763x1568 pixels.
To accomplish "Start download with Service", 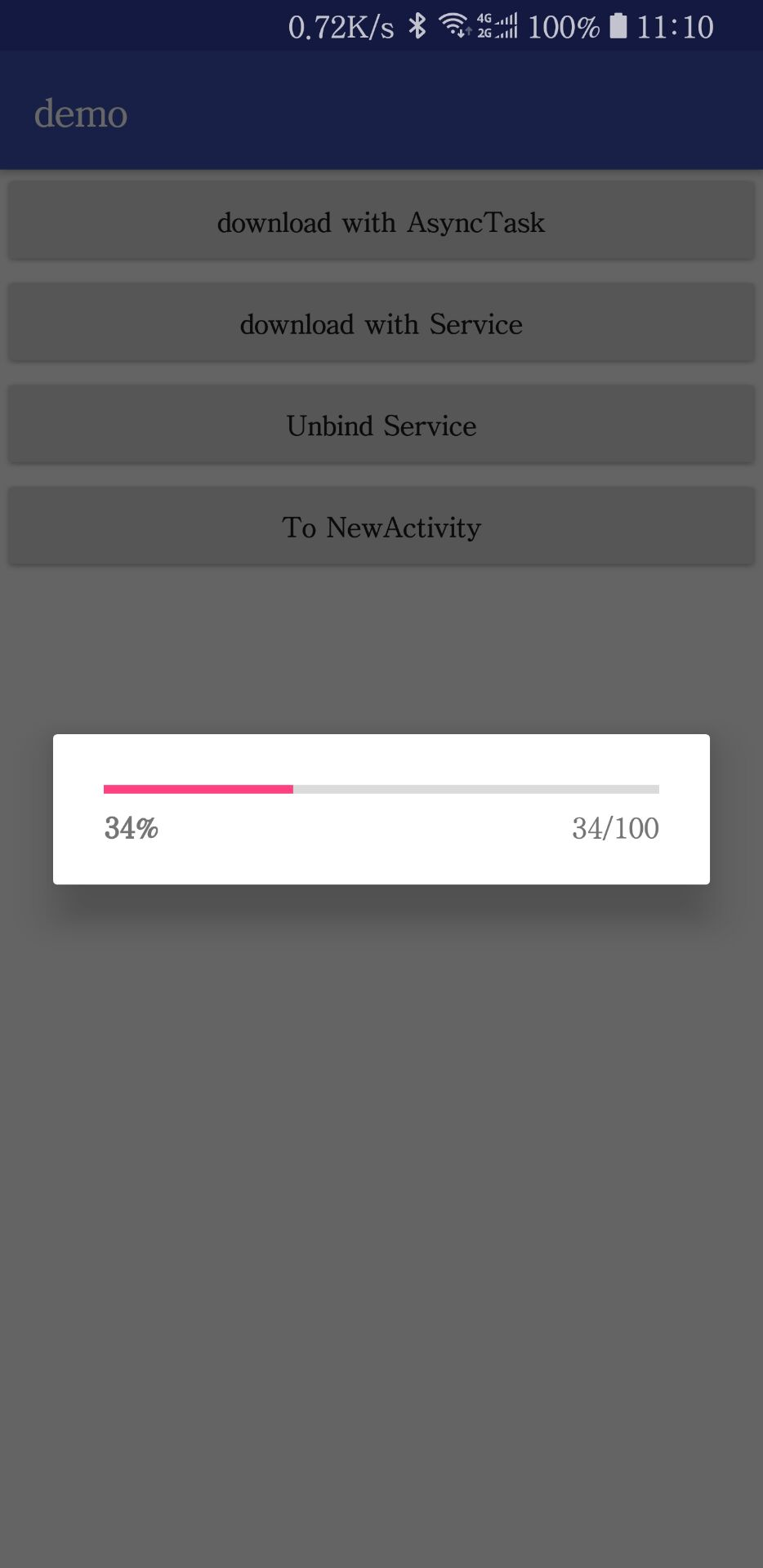I will pyautogui.click(x=381, y=324).
